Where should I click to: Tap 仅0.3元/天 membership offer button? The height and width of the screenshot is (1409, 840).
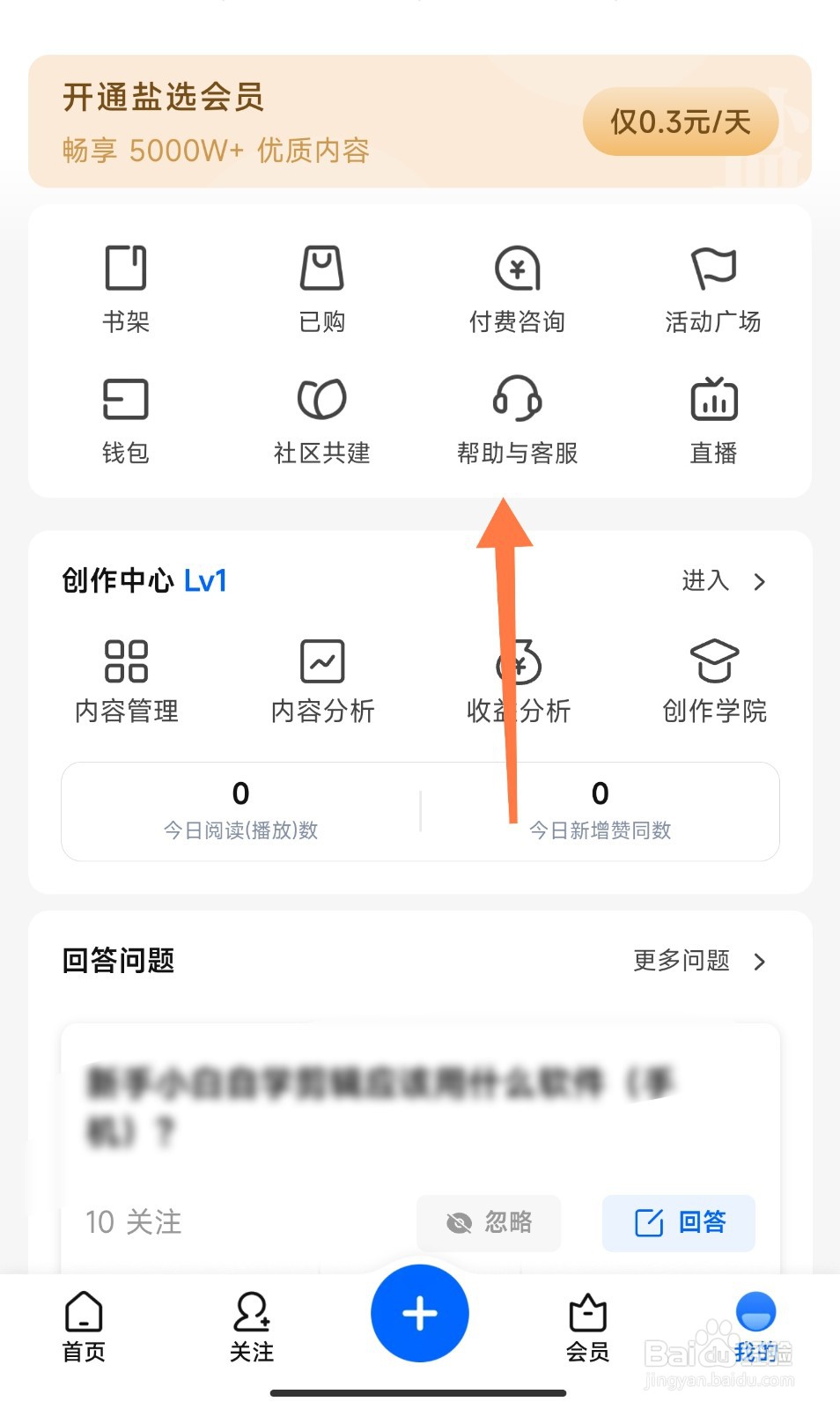[x=680, y=122]
